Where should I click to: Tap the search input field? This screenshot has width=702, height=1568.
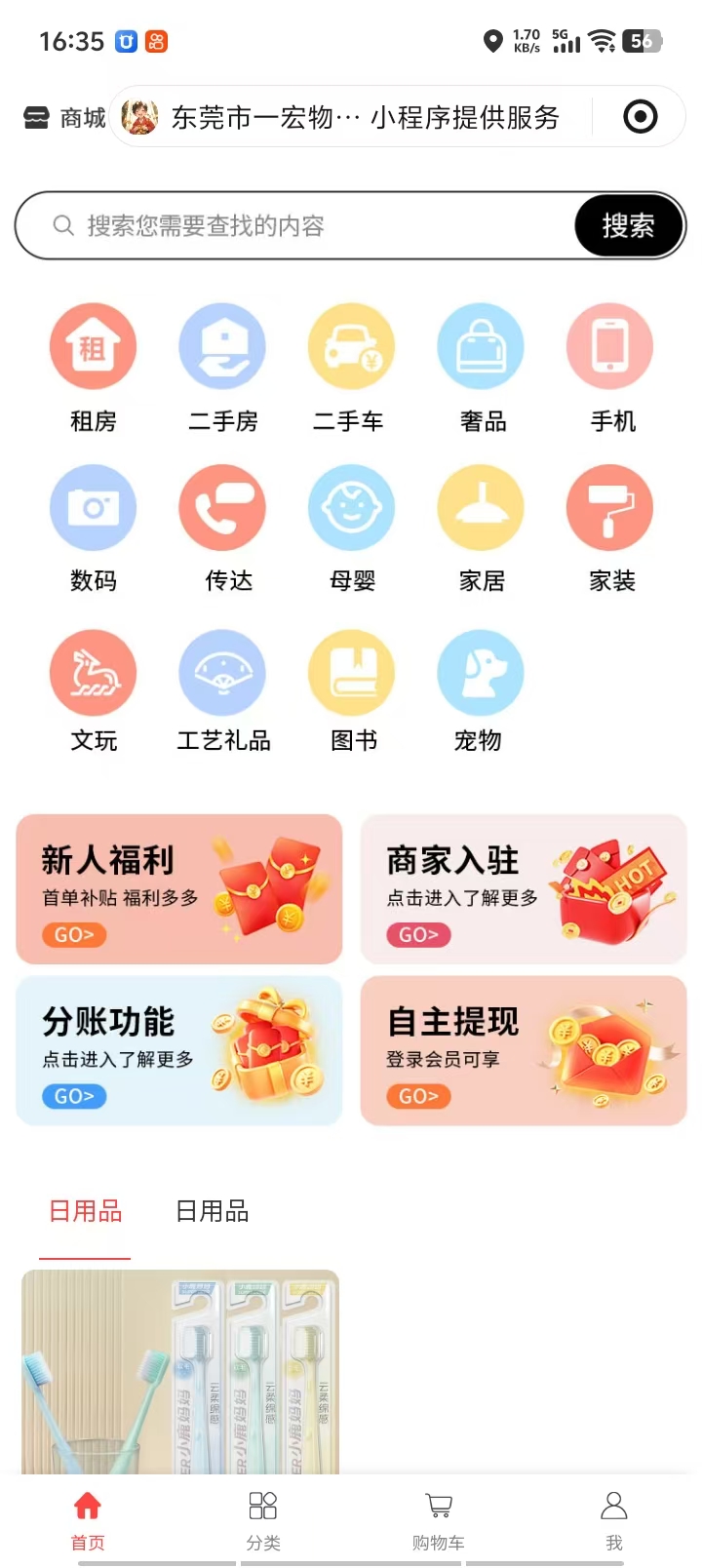312,226
